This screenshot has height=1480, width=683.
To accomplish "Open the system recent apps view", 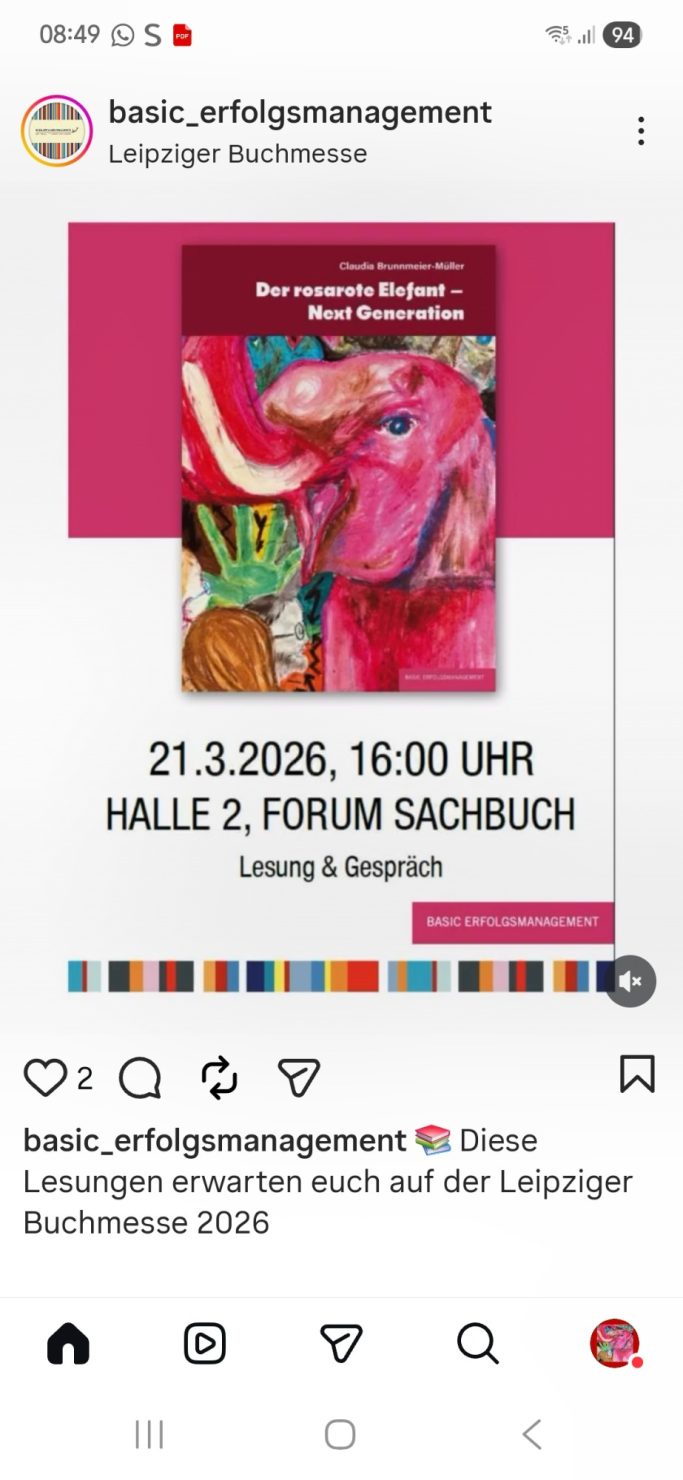I will [149, 1434].
